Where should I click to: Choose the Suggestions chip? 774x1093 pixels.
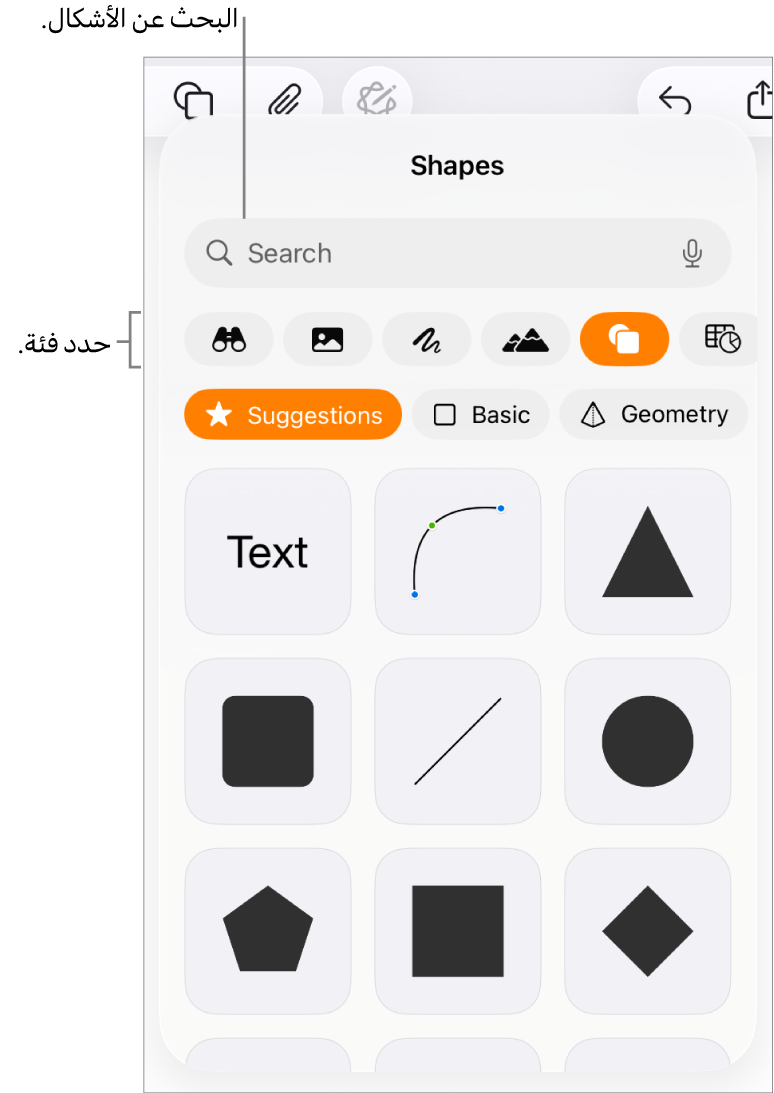(x=293, y=415)
